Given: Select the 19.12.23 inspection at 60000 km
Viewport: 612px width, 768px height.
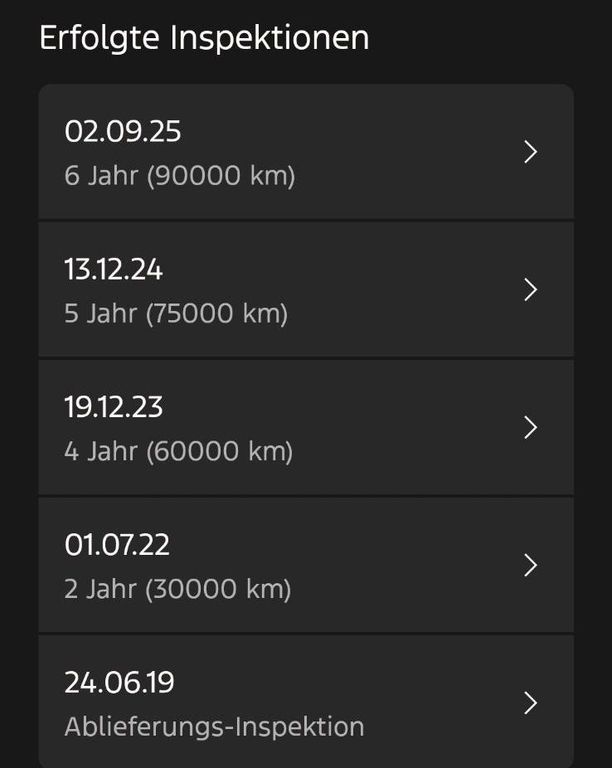Looking at the screenshot, I should tap(305, 428).
